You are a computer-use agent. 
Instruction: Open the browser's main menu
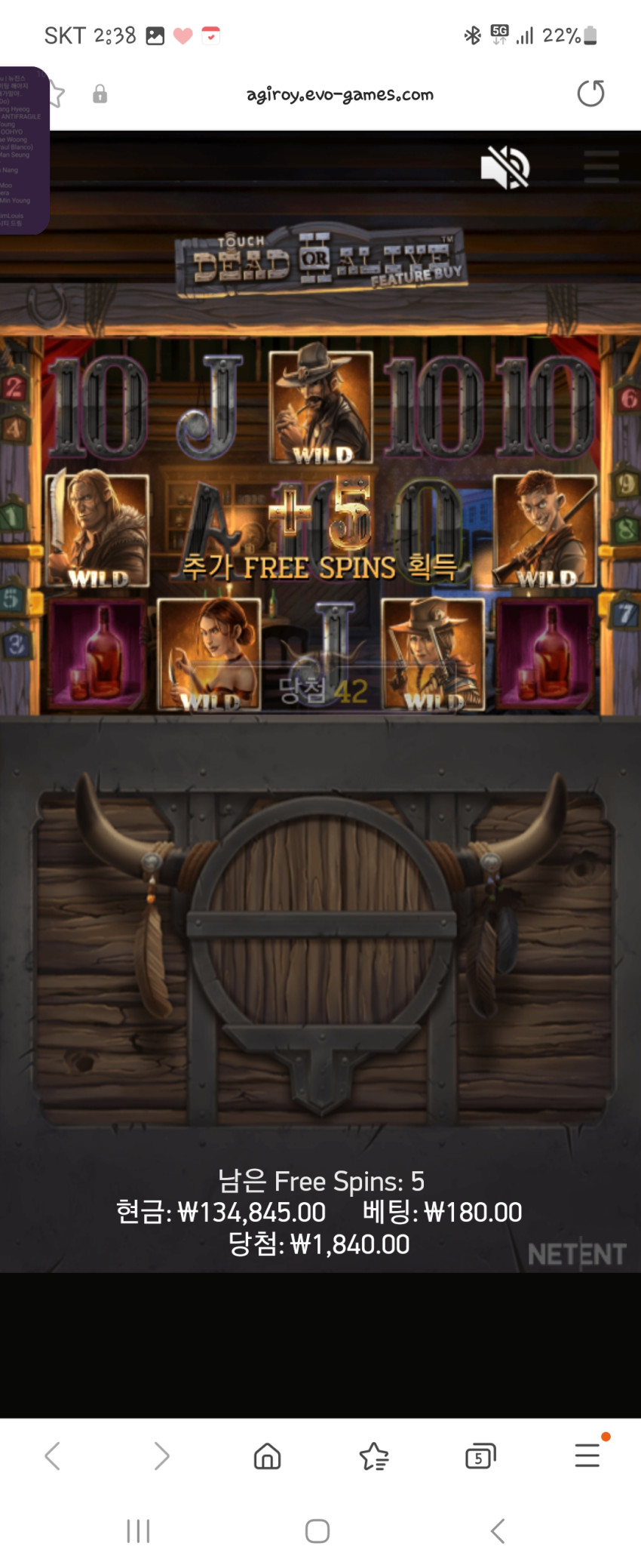click(x=587, y=1454)
